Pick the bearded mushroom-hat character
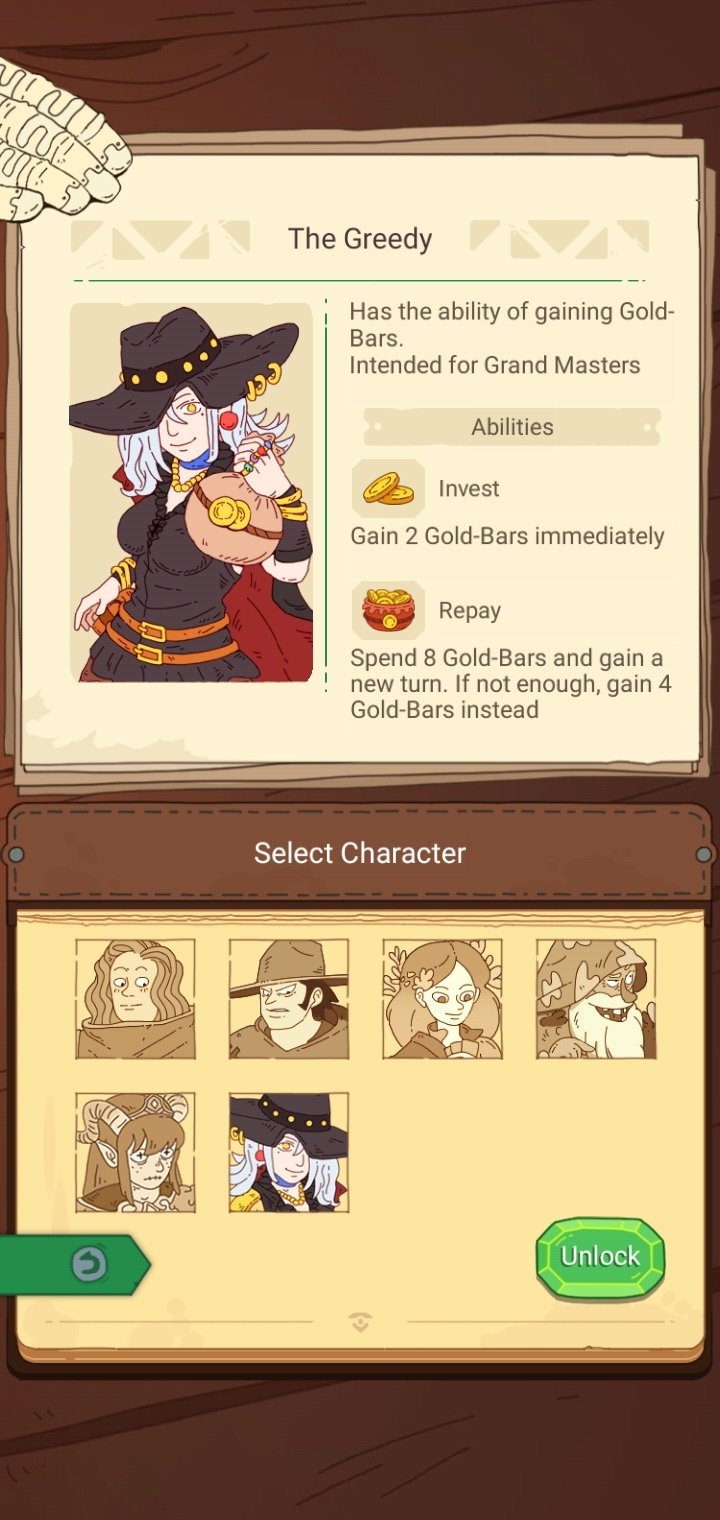The height and width of the screenshot is (1520, 720). coord(596,999)
